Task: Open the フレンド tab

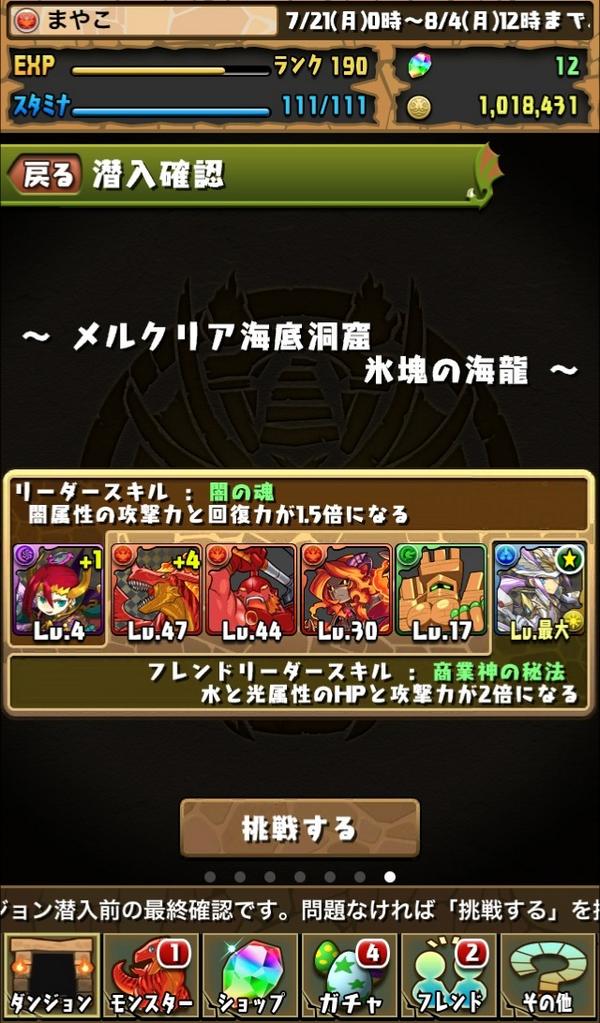Action: 449,976
